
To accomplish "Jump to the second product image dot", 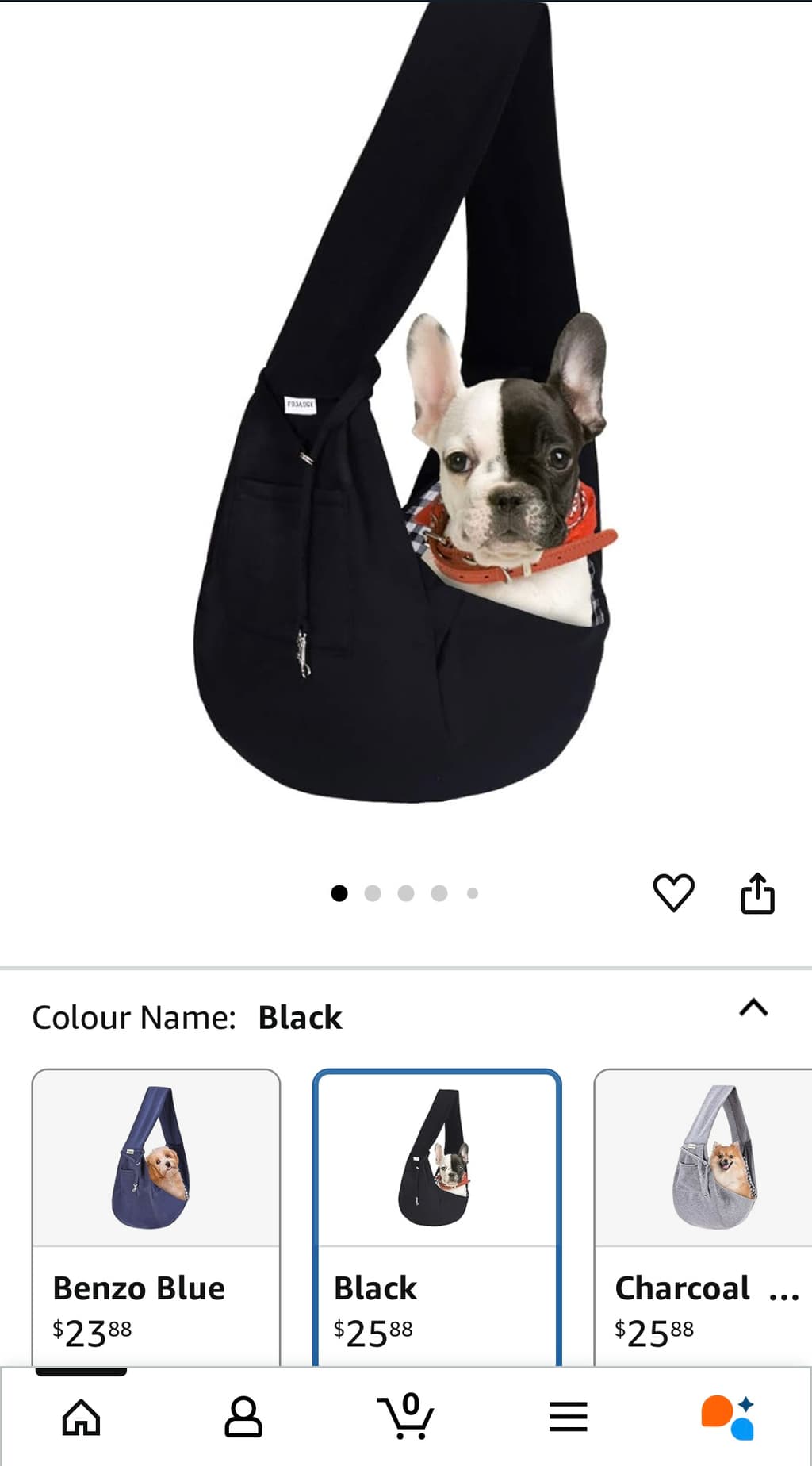I will click(373, 893).
